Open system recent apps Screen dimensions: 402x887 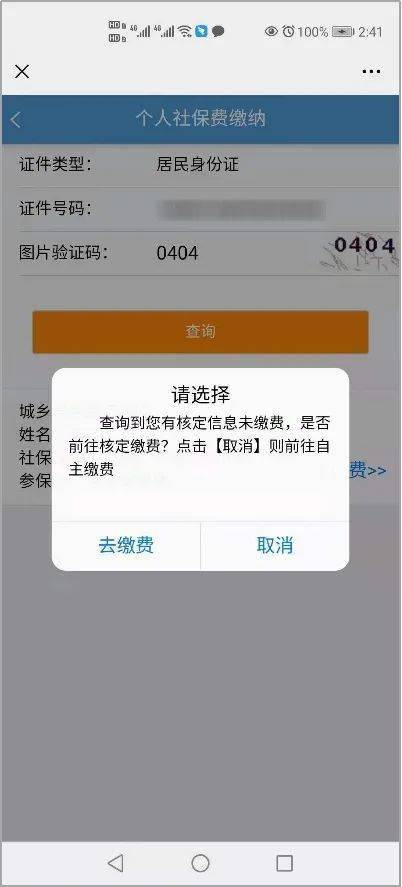pos(284,863)
